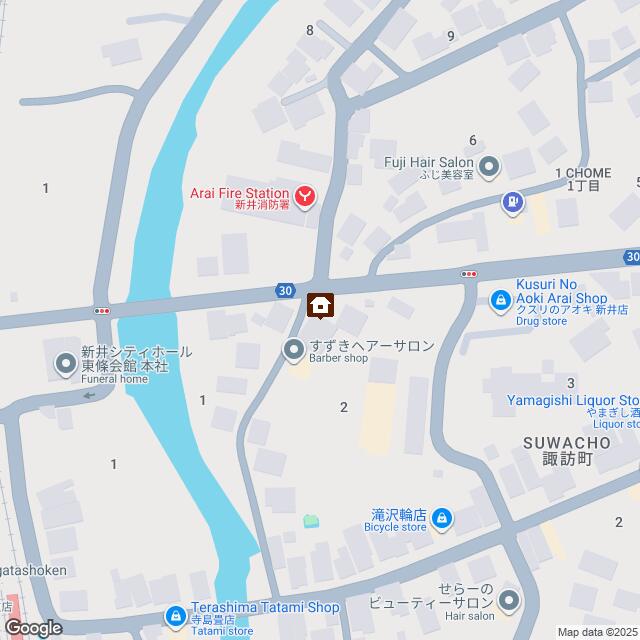Select the せらーのビューティーサロン hair salon pin

[509, 602]
